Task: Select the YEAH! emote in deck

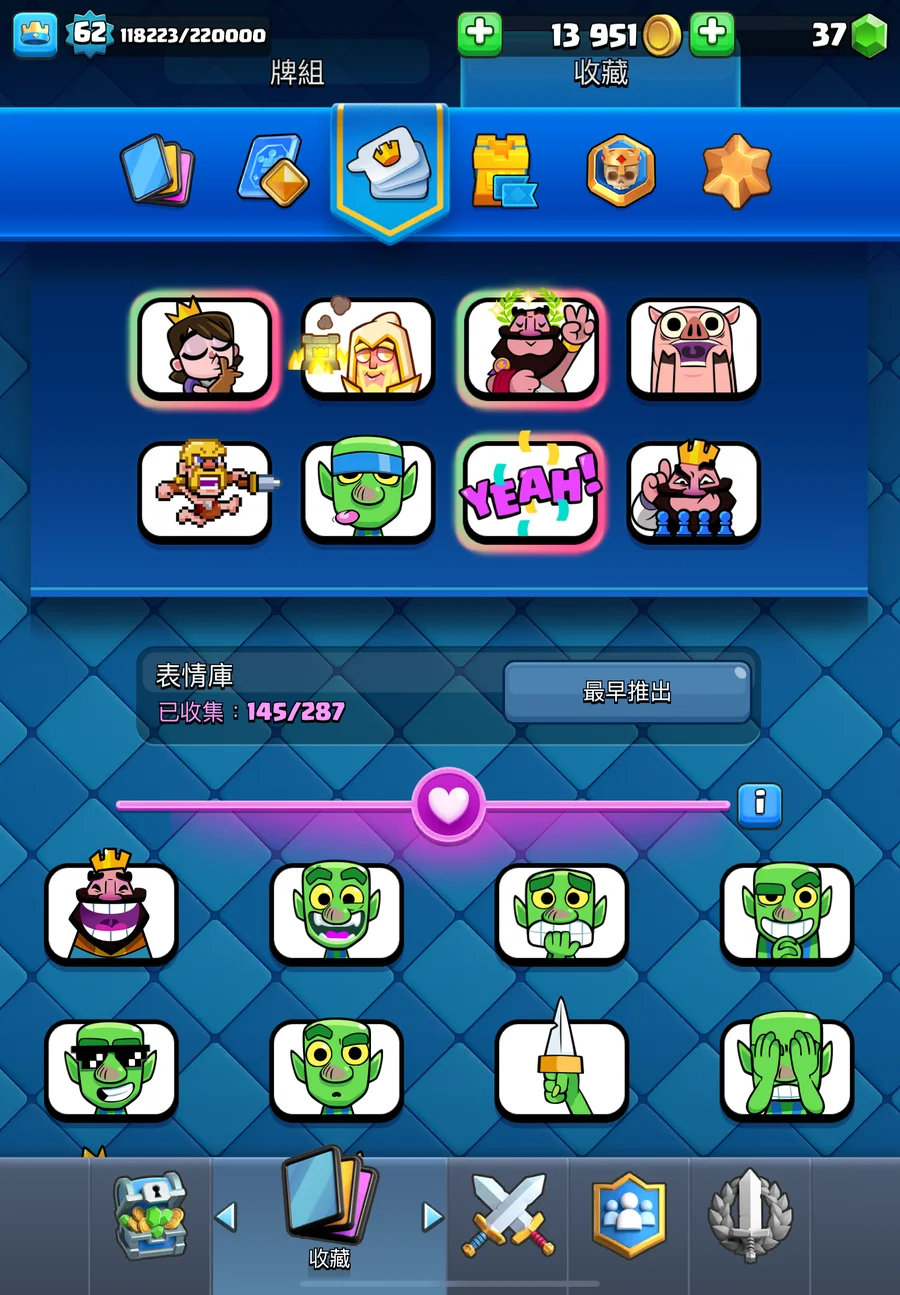Action: (x=531, y=494)
